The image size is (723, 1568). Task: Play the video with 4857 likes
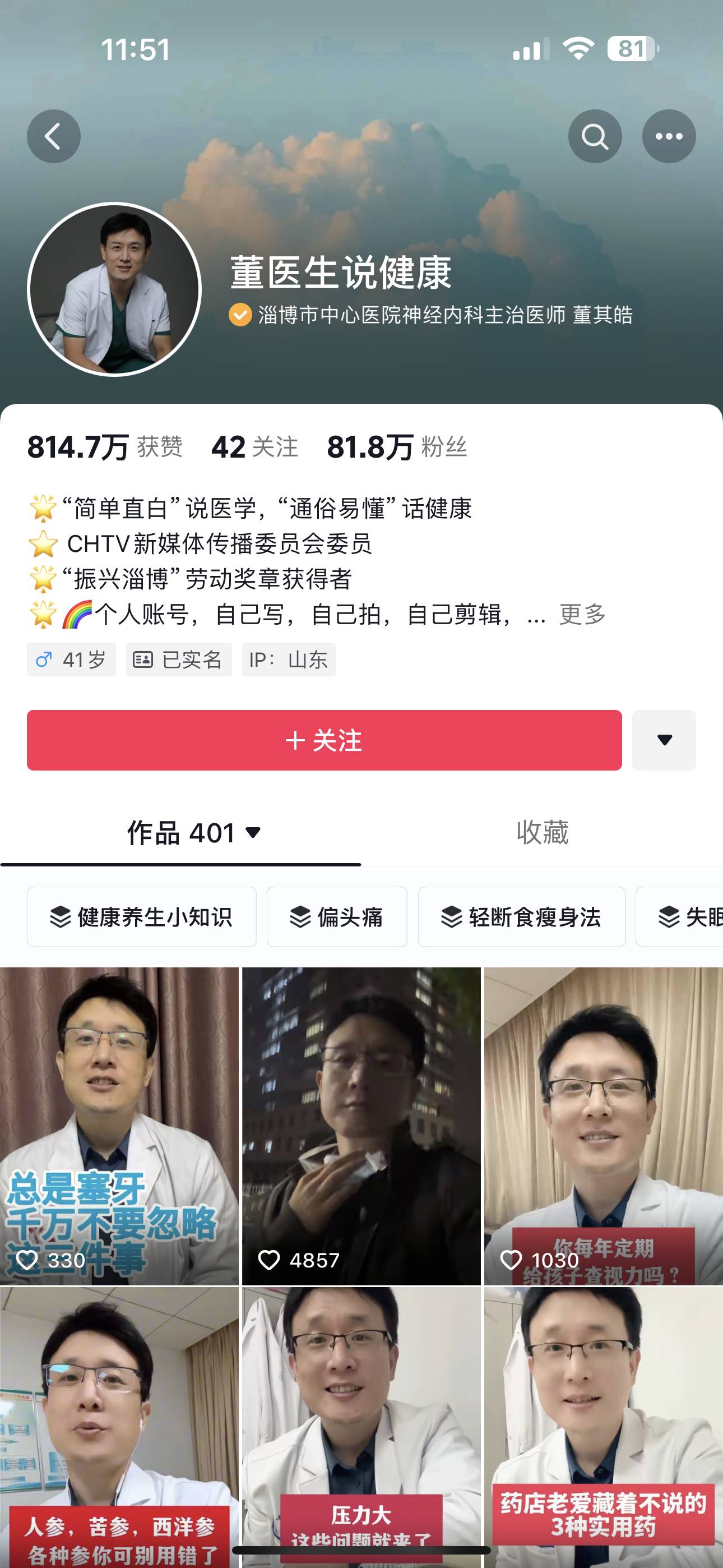(361, 1126)
